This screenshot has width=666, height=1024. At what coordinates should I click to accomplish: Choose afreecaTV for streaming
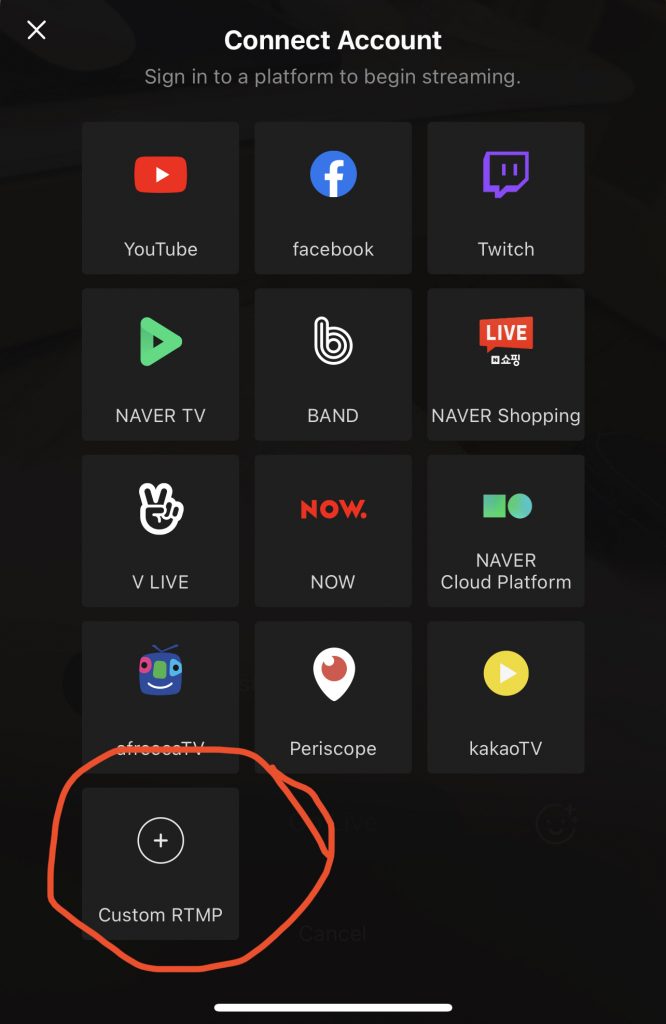[x=160, y=696]
